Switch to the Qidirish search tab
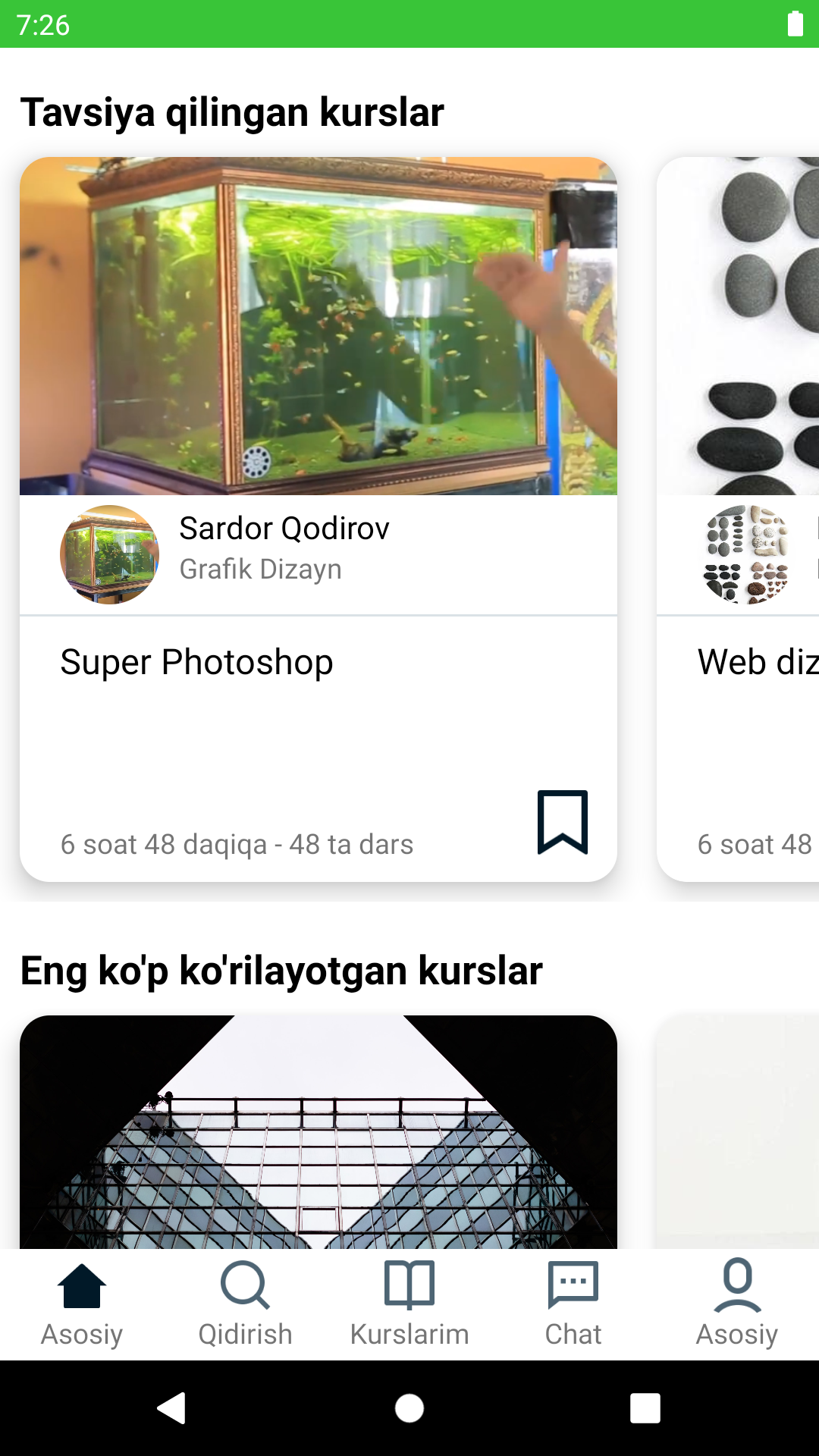Screen dimensions: 819x1456 pos(245,1304)
